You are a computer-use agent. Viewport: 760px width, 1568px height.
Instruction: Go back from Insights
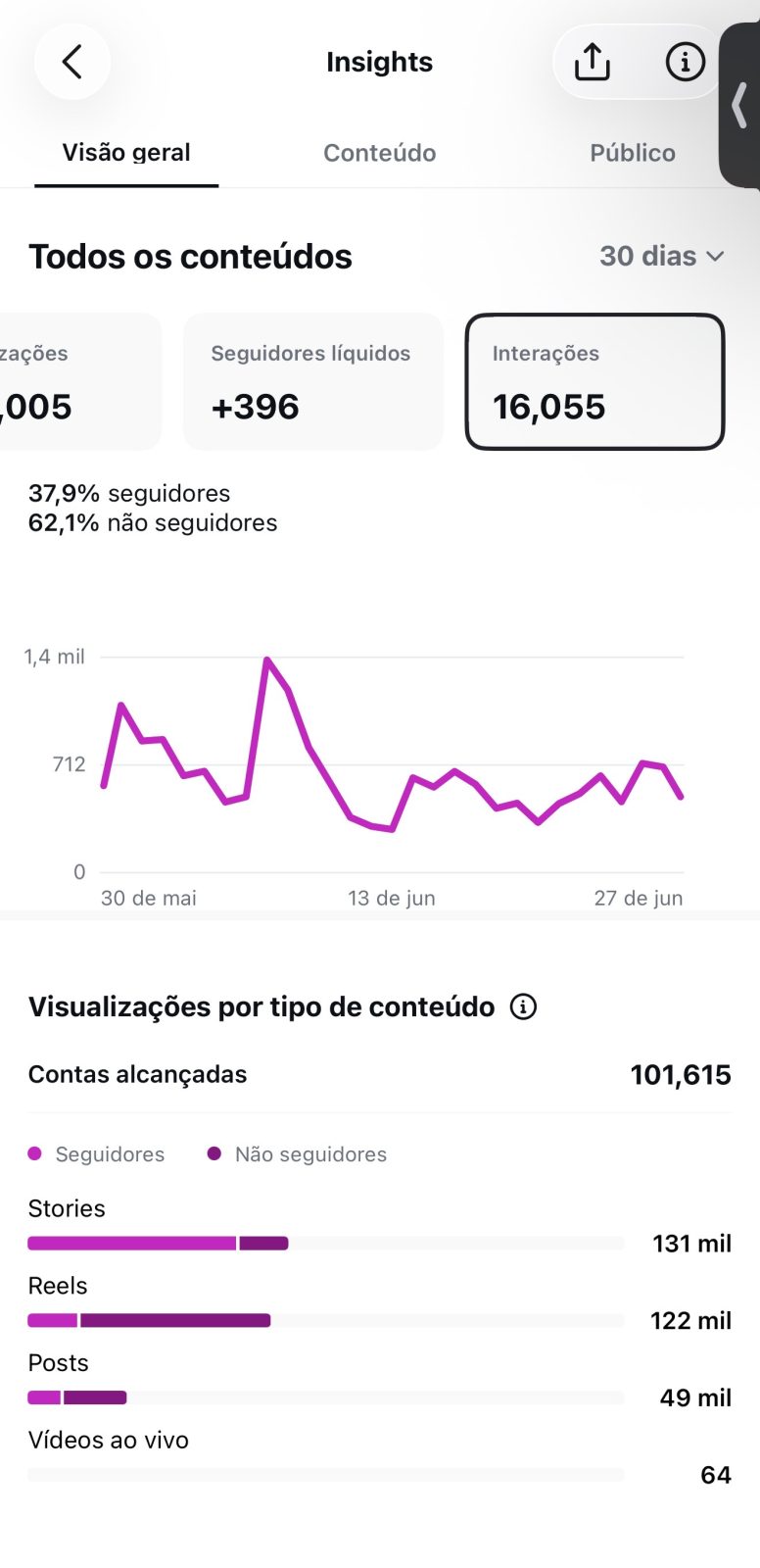point(71,62)
